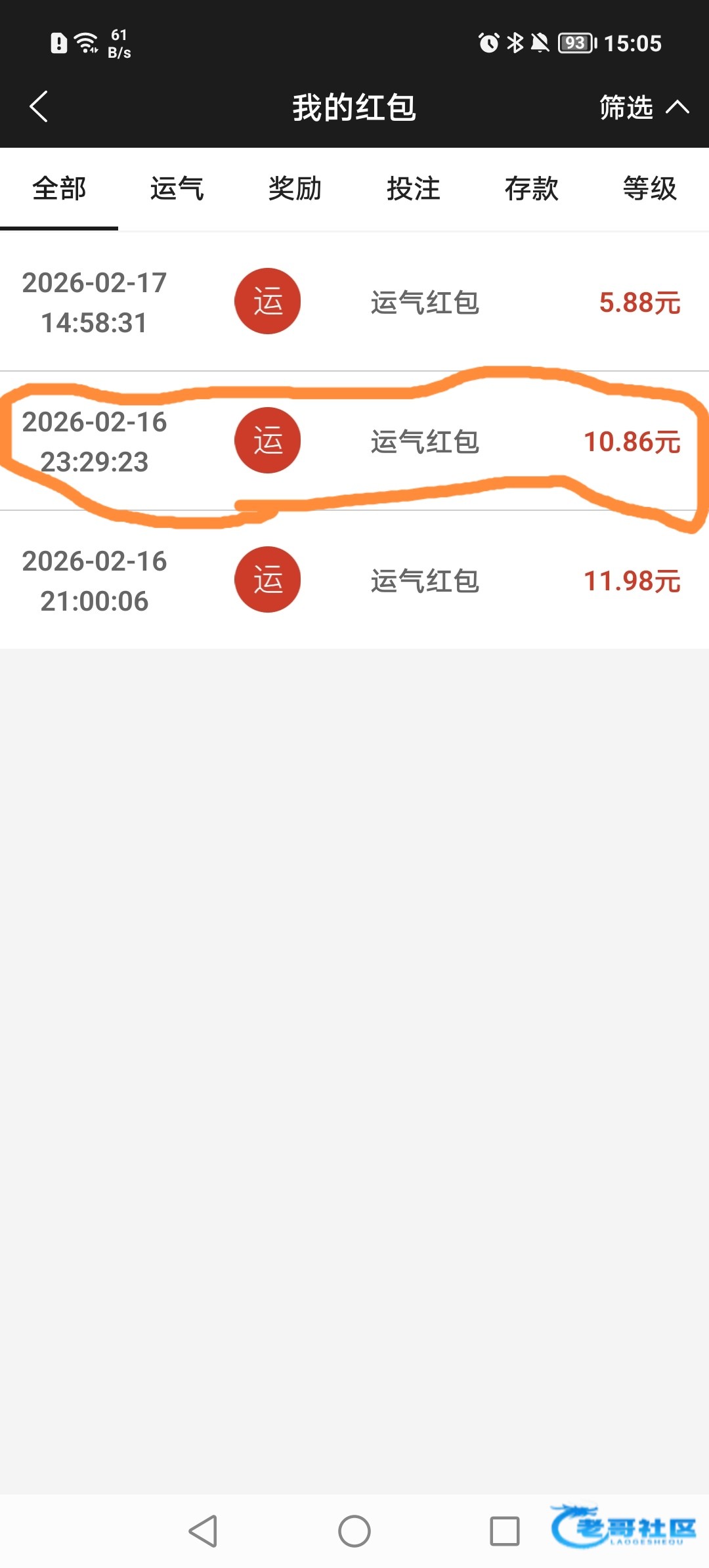Switch to the 全部 tab
This screenshot has width=709, height=1568.
coord(59,189)
